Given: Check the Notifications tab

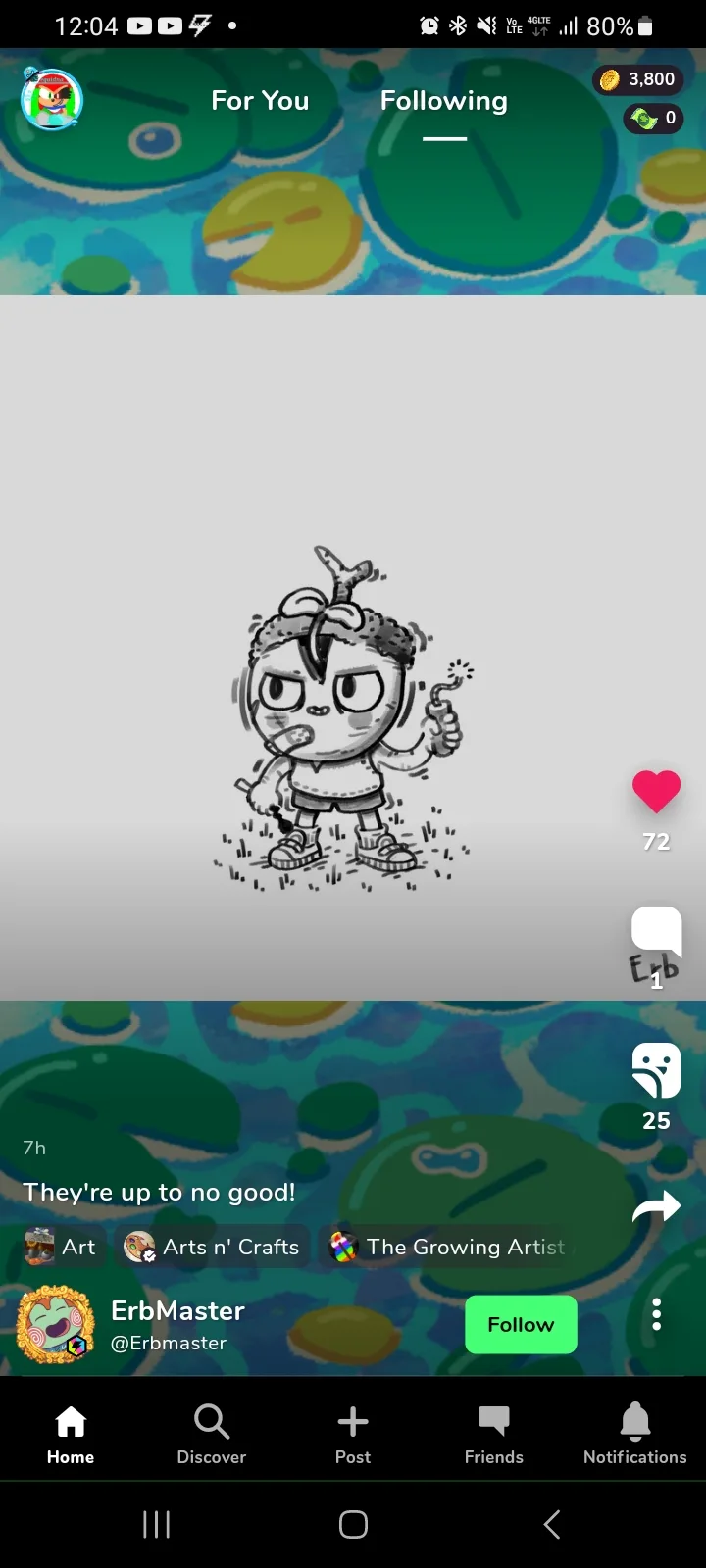Looking at the screenshot, I should pyautogui.click(x=635, y=1435).
